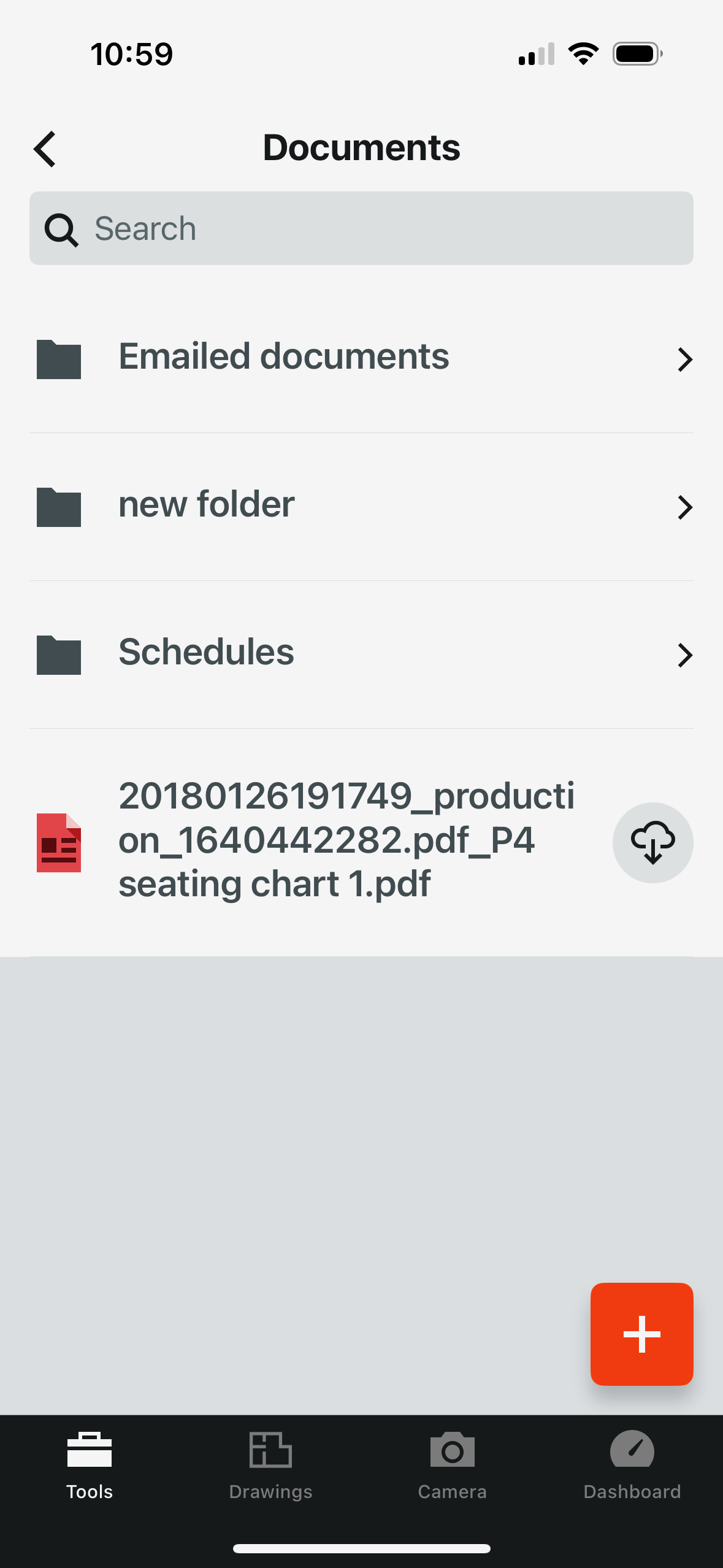This screenshot has height=1568, width=723.
Task: Add a new document with the plus button
Action: (641, 1334)
